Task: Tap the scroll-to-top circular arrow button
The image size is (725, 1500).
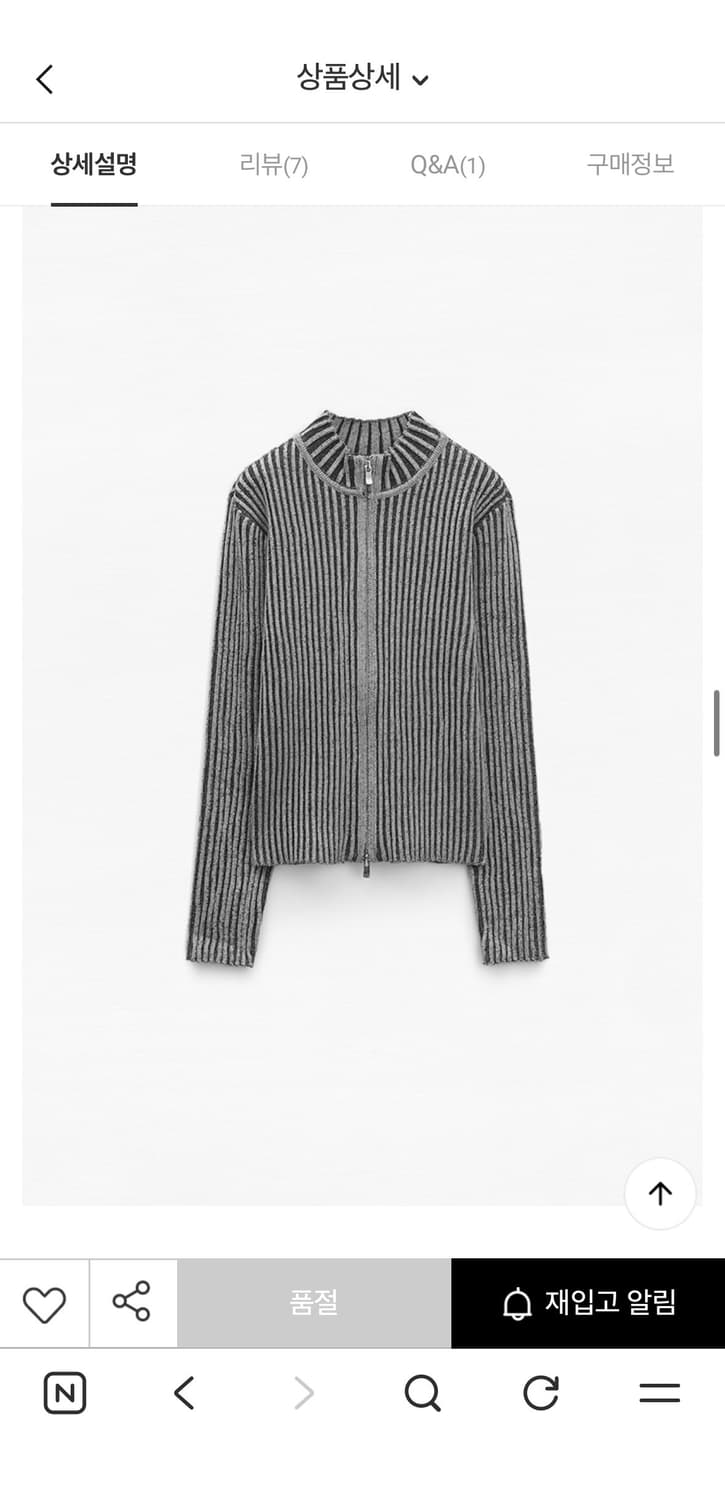Action: click(659, 1192)
